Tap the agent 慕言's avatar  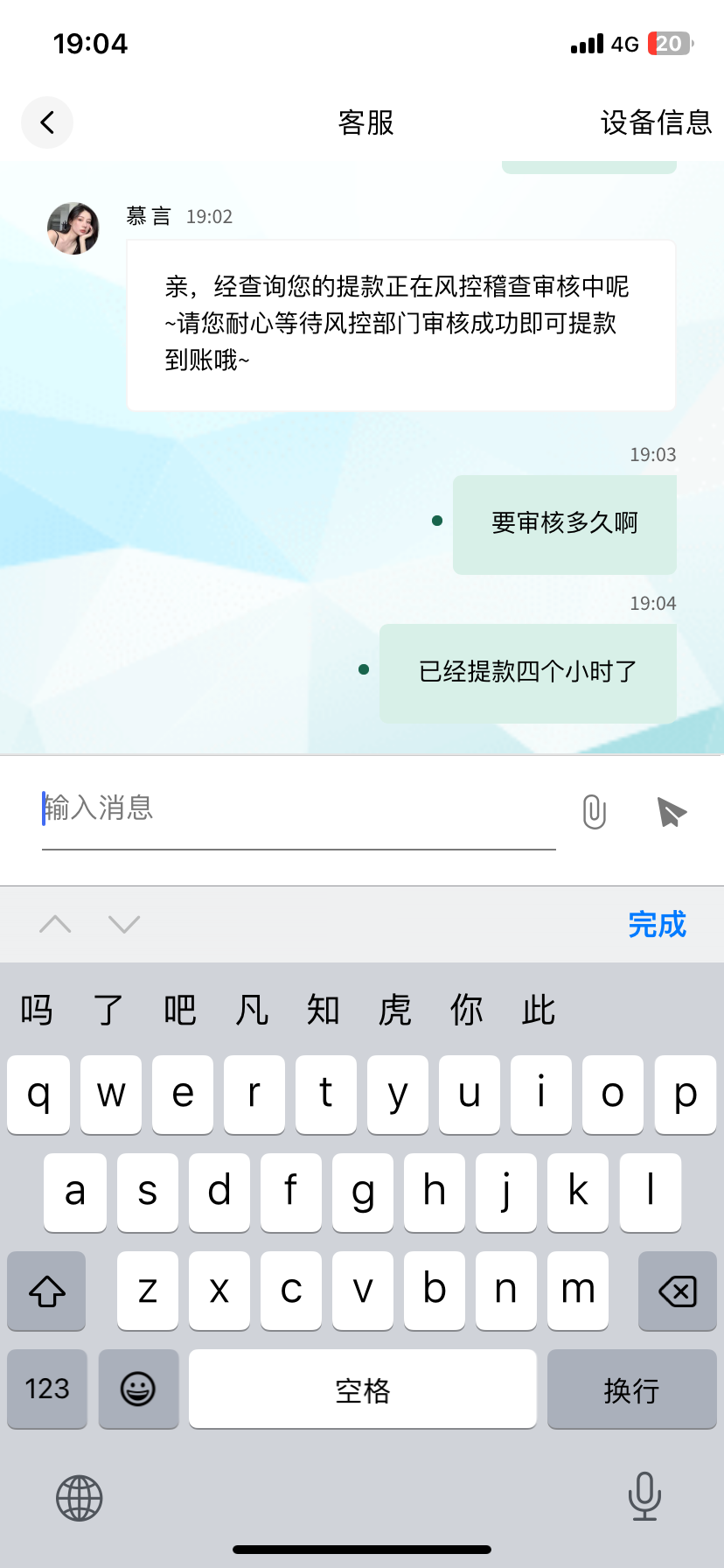pyautogui.click(x=73, y=228)
